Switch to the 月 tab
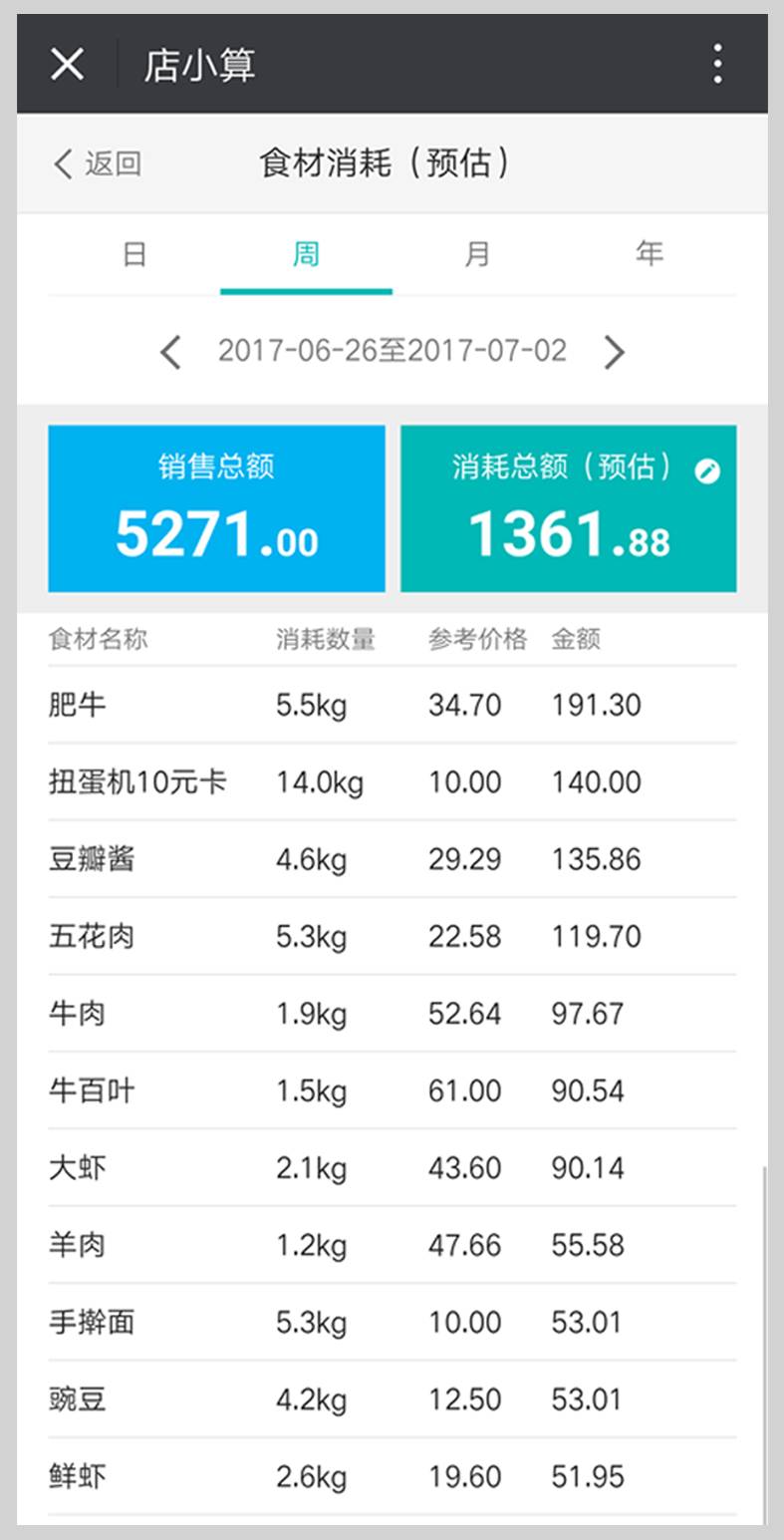784x1540 pixels. pyautogui.click(x=477, y=255)
